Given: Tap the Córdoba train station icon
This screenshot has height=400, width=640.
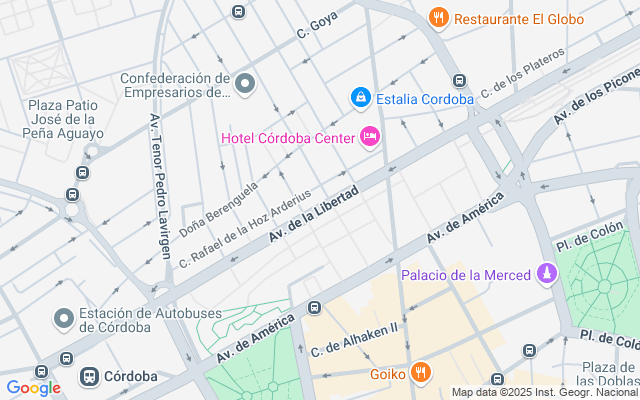Looking at the screenshot, I should click(x=89, y=376).
